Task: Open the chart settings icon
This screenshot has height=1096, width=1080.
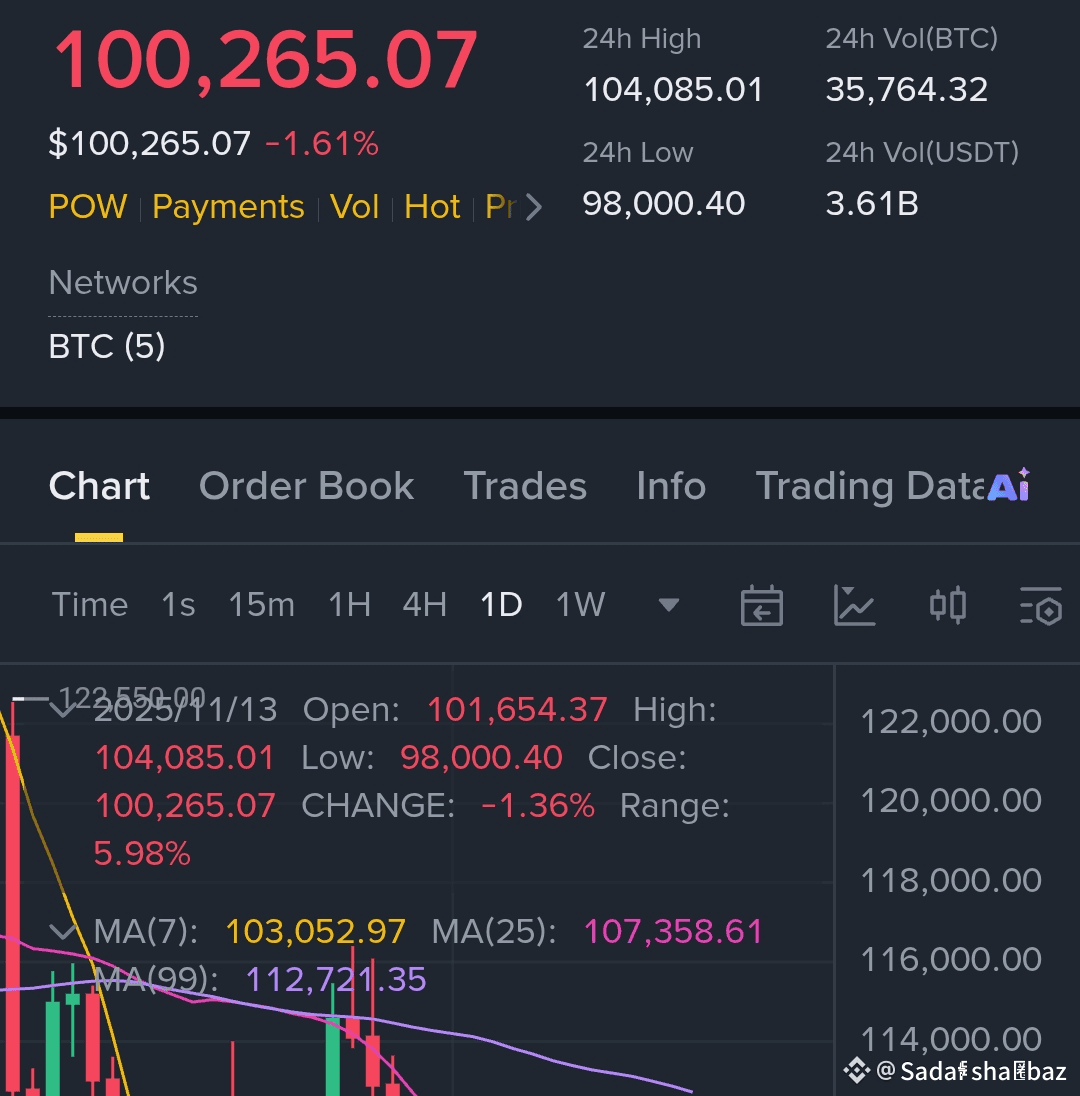Action: point(1040,606)
